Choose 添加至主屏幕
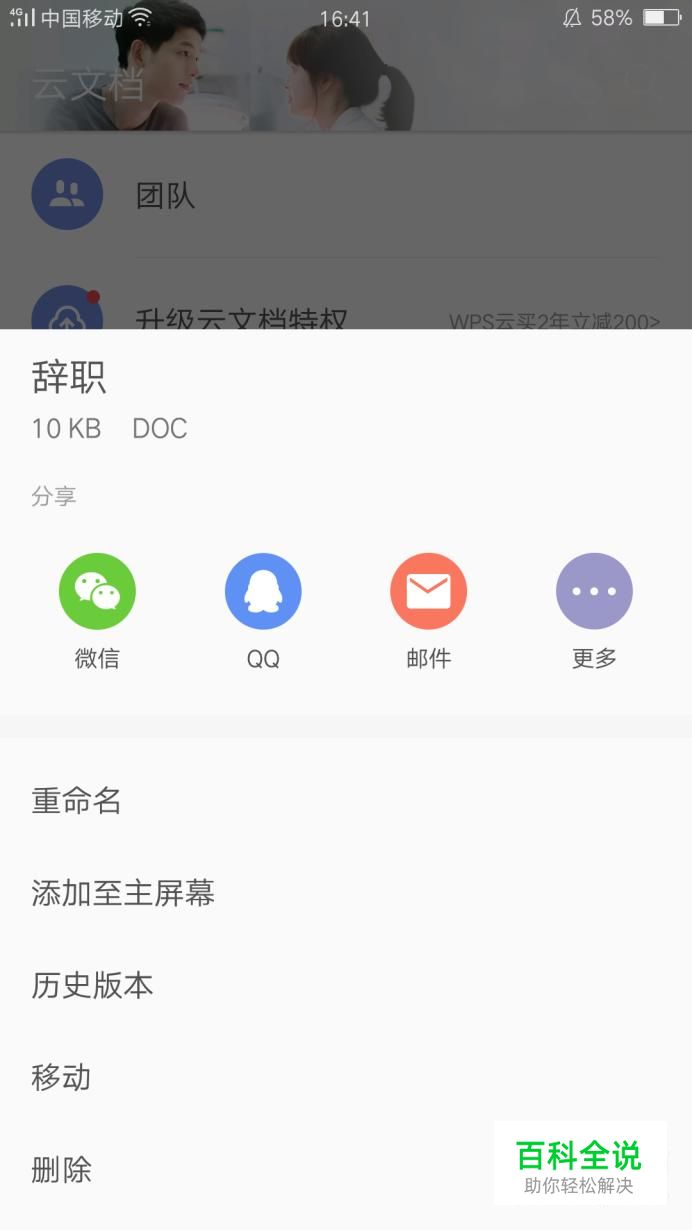 pos(346,893)
